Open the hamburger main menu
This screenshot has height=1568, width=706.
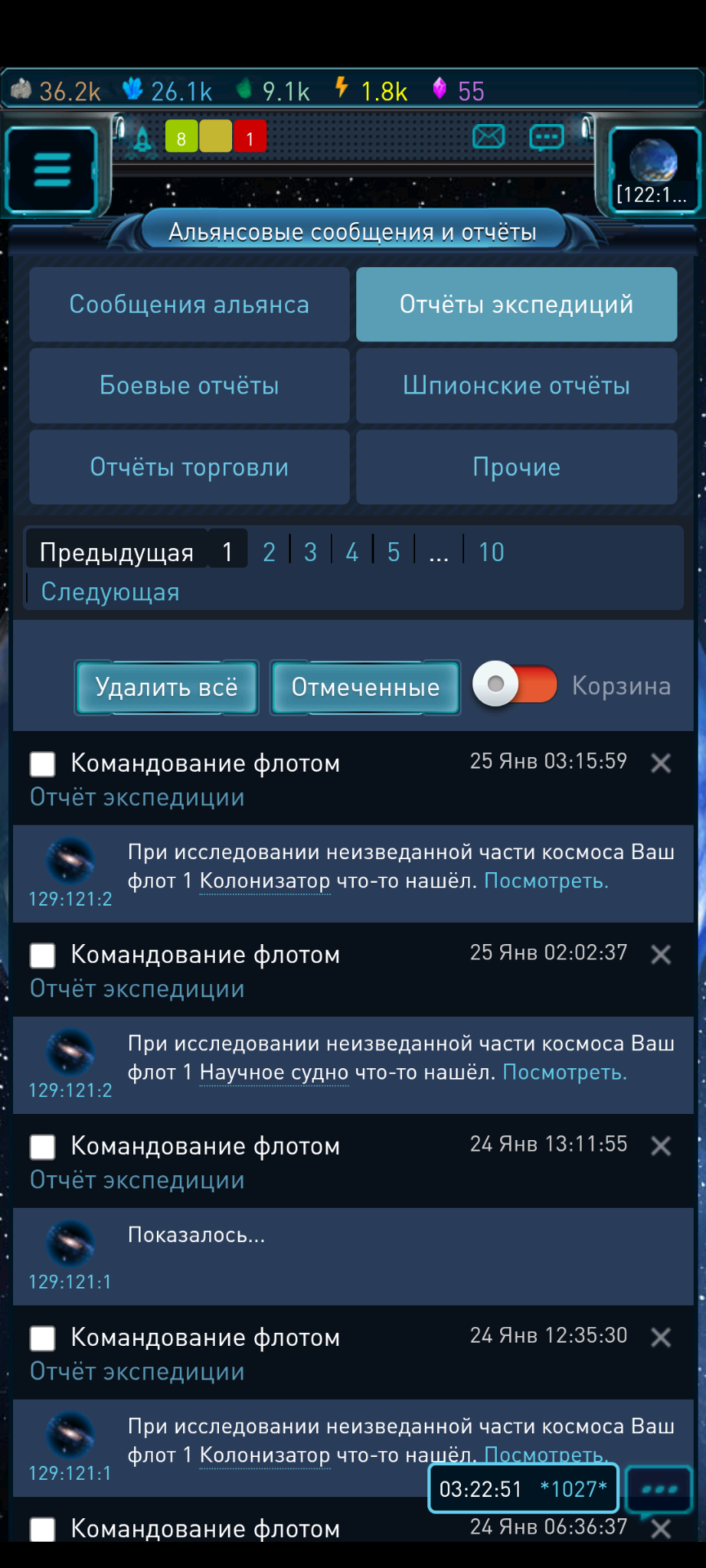[51, 171]
